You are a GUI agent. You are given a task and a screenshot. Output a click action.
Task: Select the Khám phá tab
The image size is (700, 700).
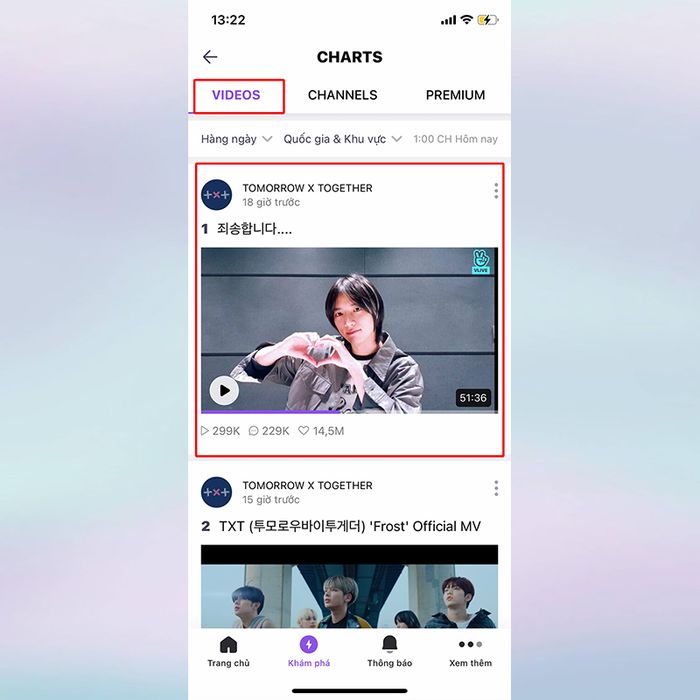pyautogui.click(x=308, y=651)
